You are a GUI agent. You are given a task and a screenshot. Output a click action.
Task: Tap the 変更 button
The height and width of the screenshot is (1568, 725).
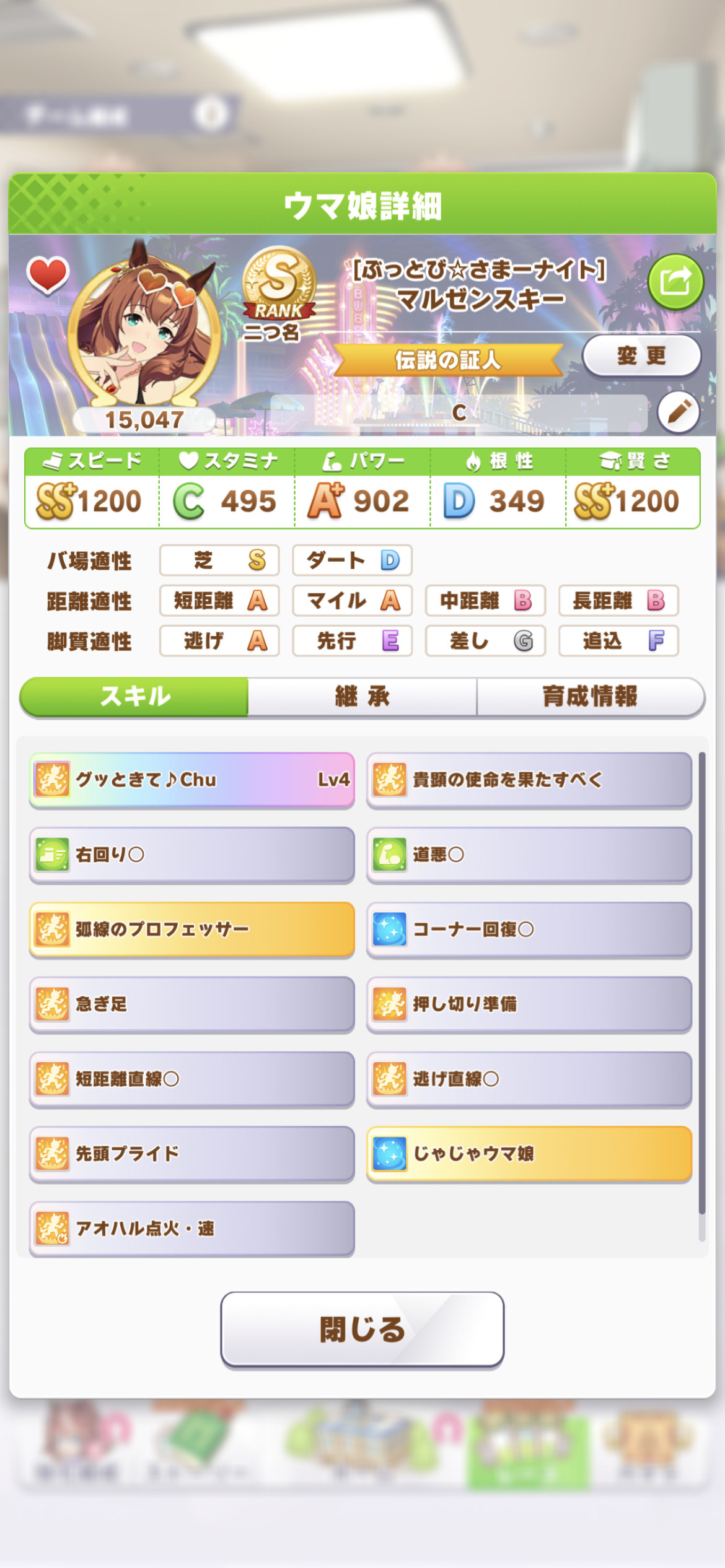641,355
